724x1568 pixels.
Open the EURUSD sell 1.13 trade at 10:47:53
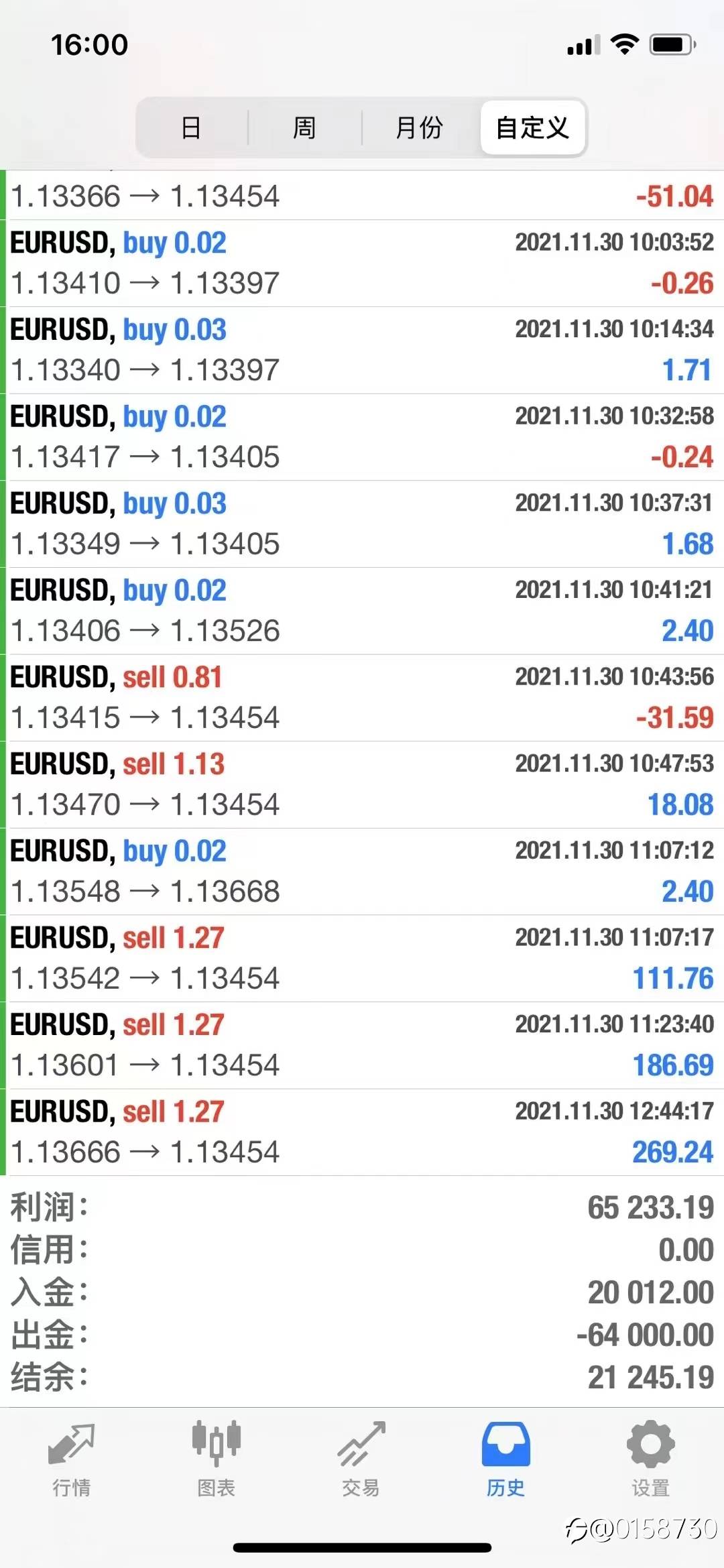point(362,785)
